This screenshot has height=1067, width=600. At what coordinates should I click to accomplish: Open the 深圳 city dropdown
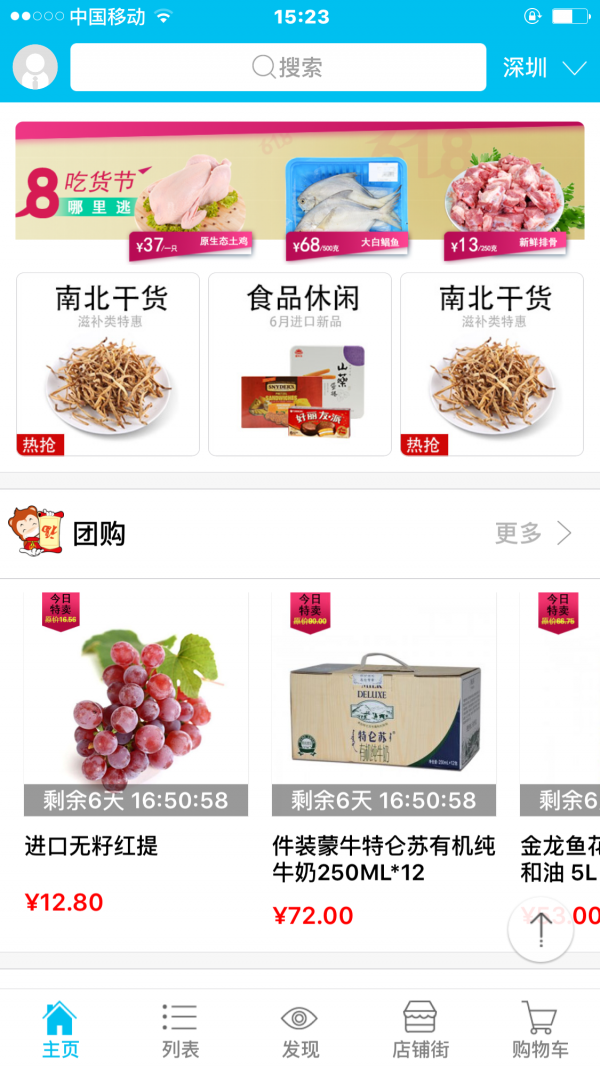click(x=544, y=67)
